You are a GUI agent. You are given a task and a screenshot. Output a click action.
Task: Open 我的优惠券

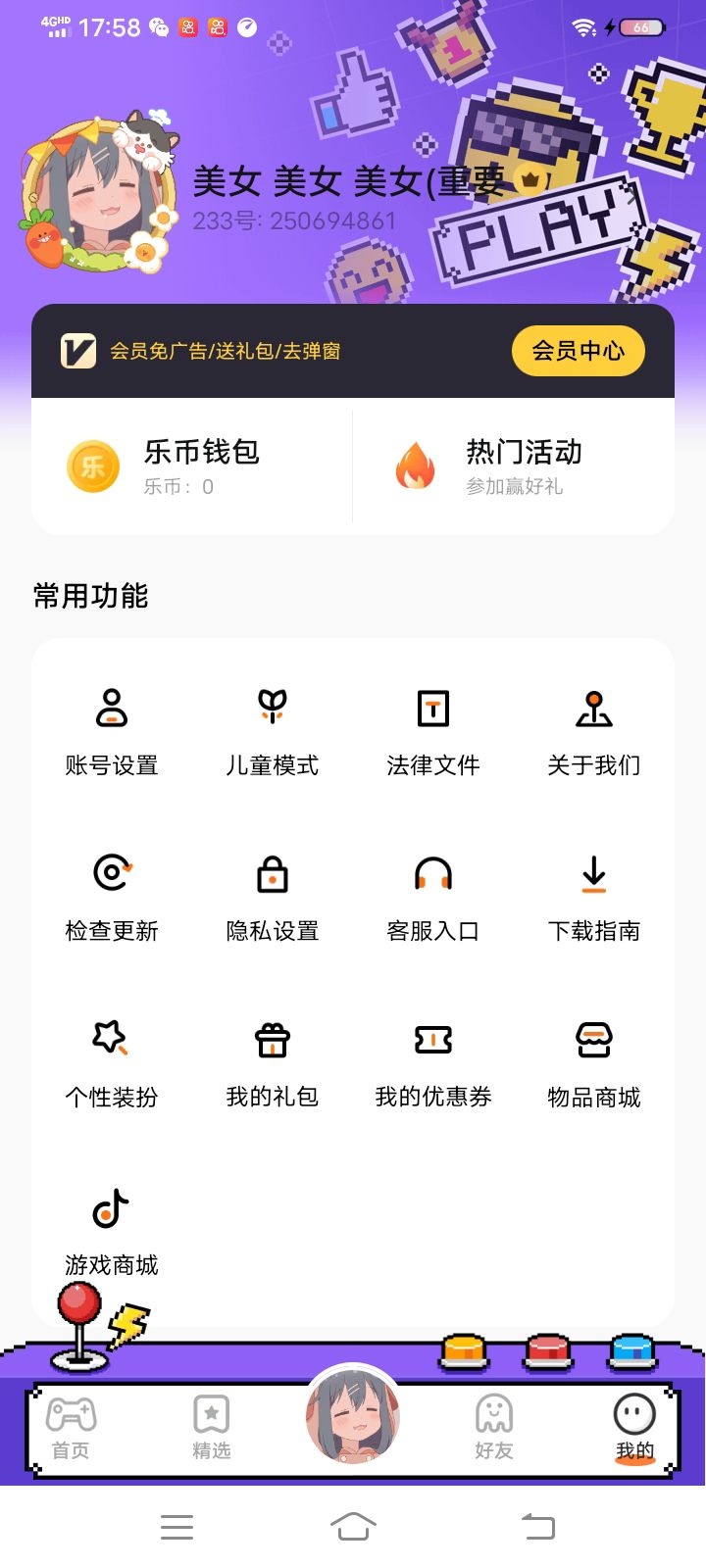click(x=433, y=1061)
